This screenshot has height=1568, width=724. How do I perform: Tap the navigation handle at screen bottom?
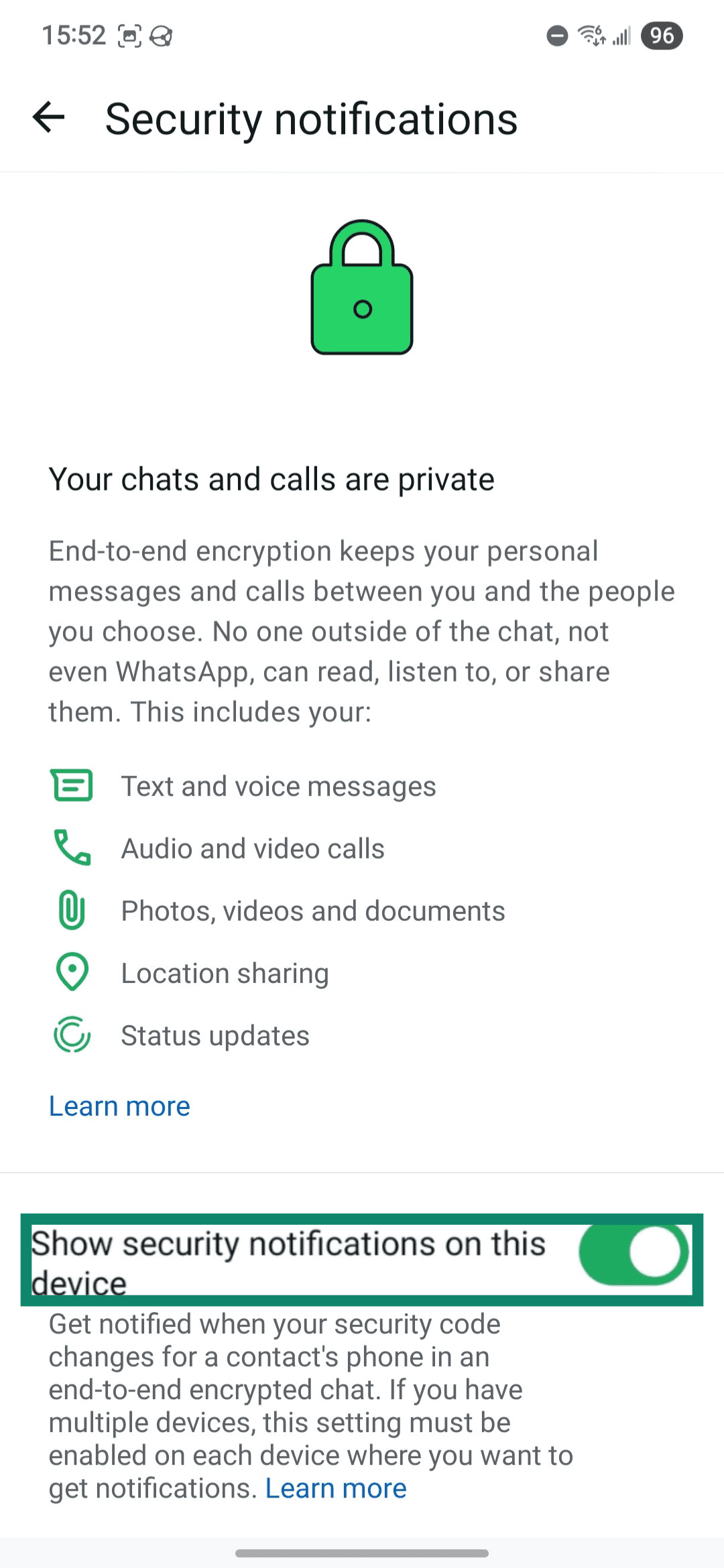point(362,1551)
